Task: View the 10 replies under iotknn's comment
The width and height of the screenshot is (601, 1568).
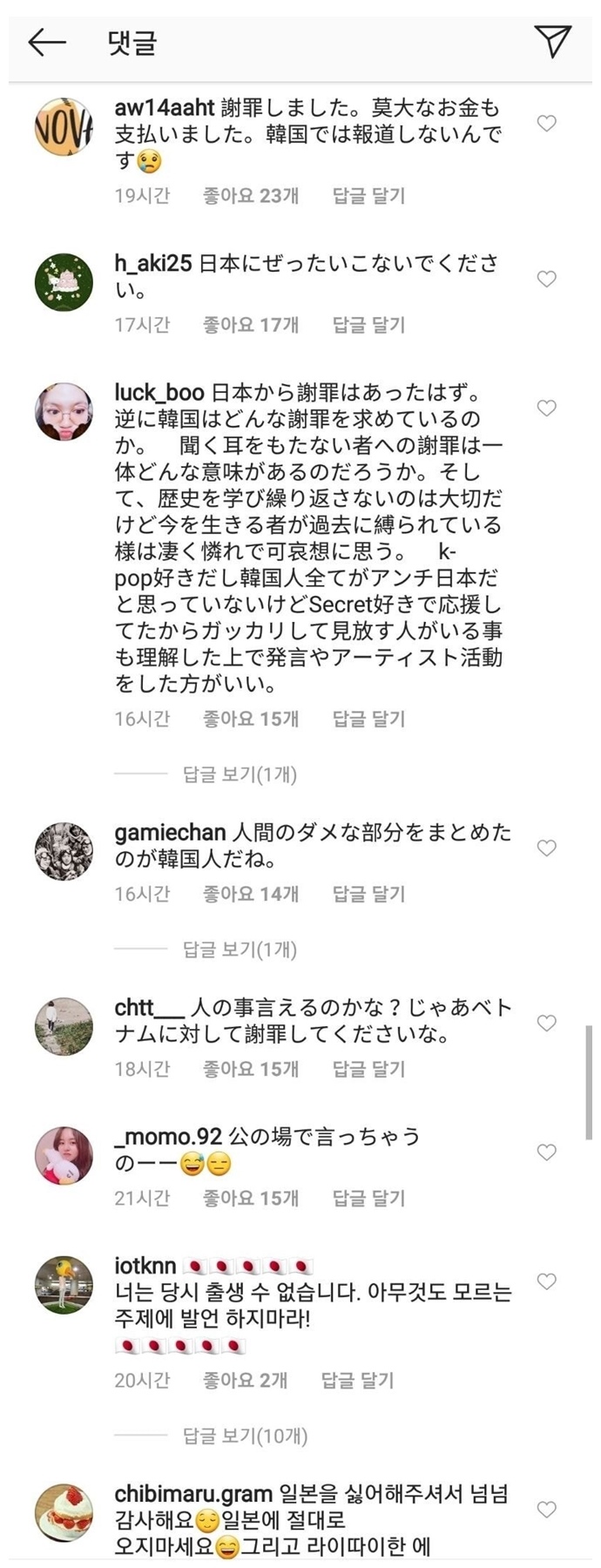Action: [x=245, y=1436]
